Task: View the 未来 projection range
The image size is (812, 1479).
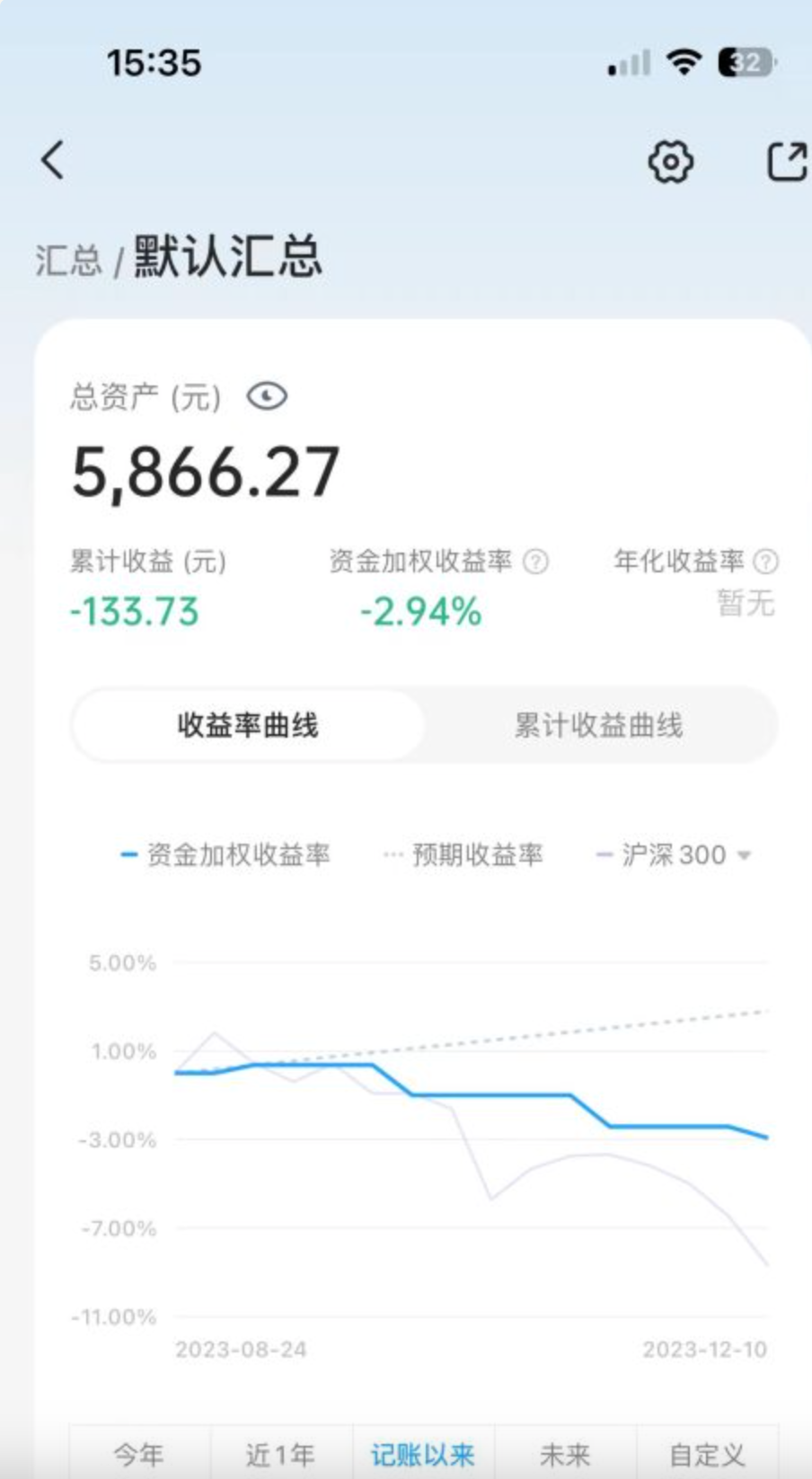Action: pos(564,1454)
